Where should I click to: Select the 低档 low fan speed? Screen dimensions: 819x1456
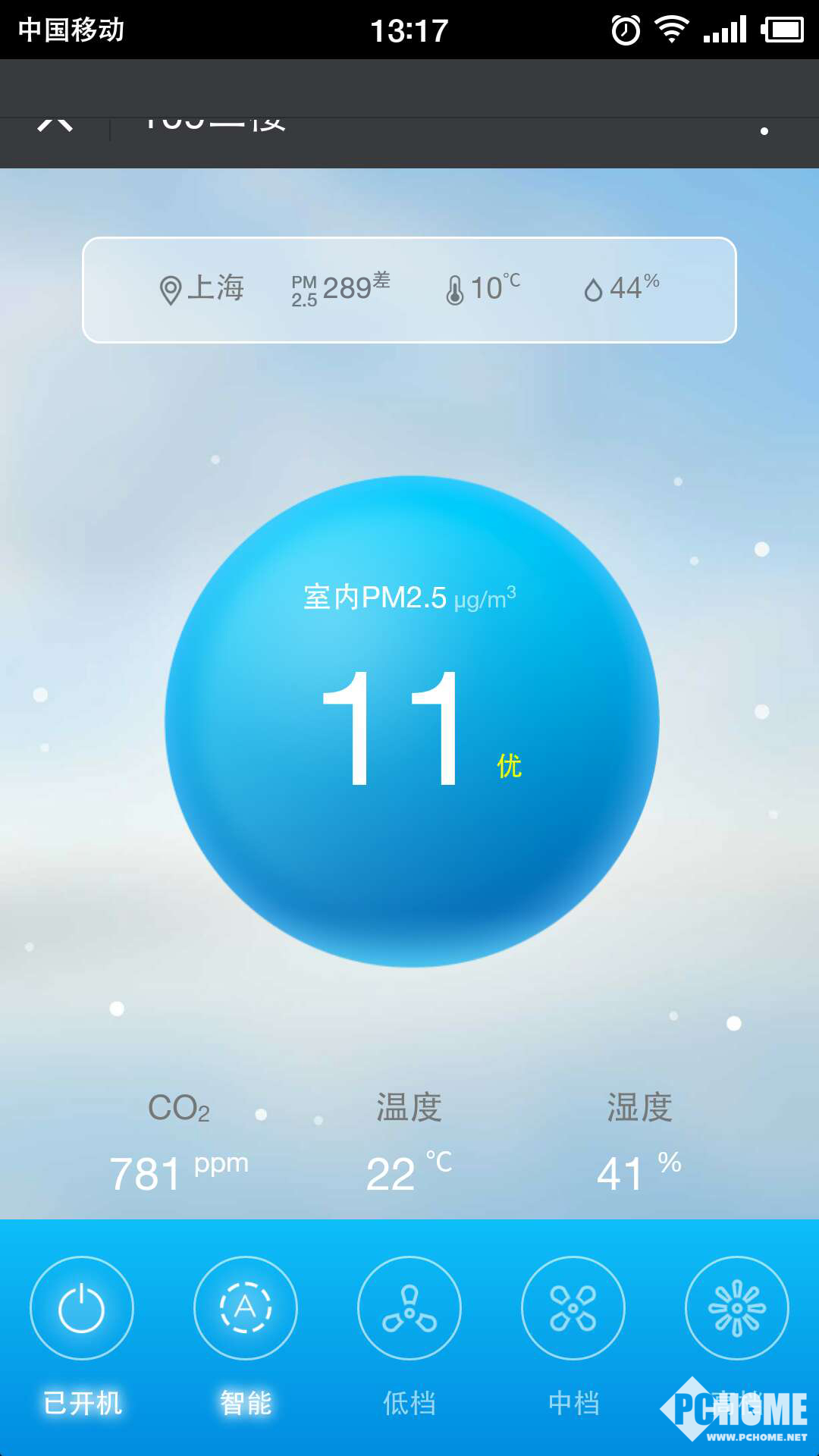click(x=409, y=1308)
